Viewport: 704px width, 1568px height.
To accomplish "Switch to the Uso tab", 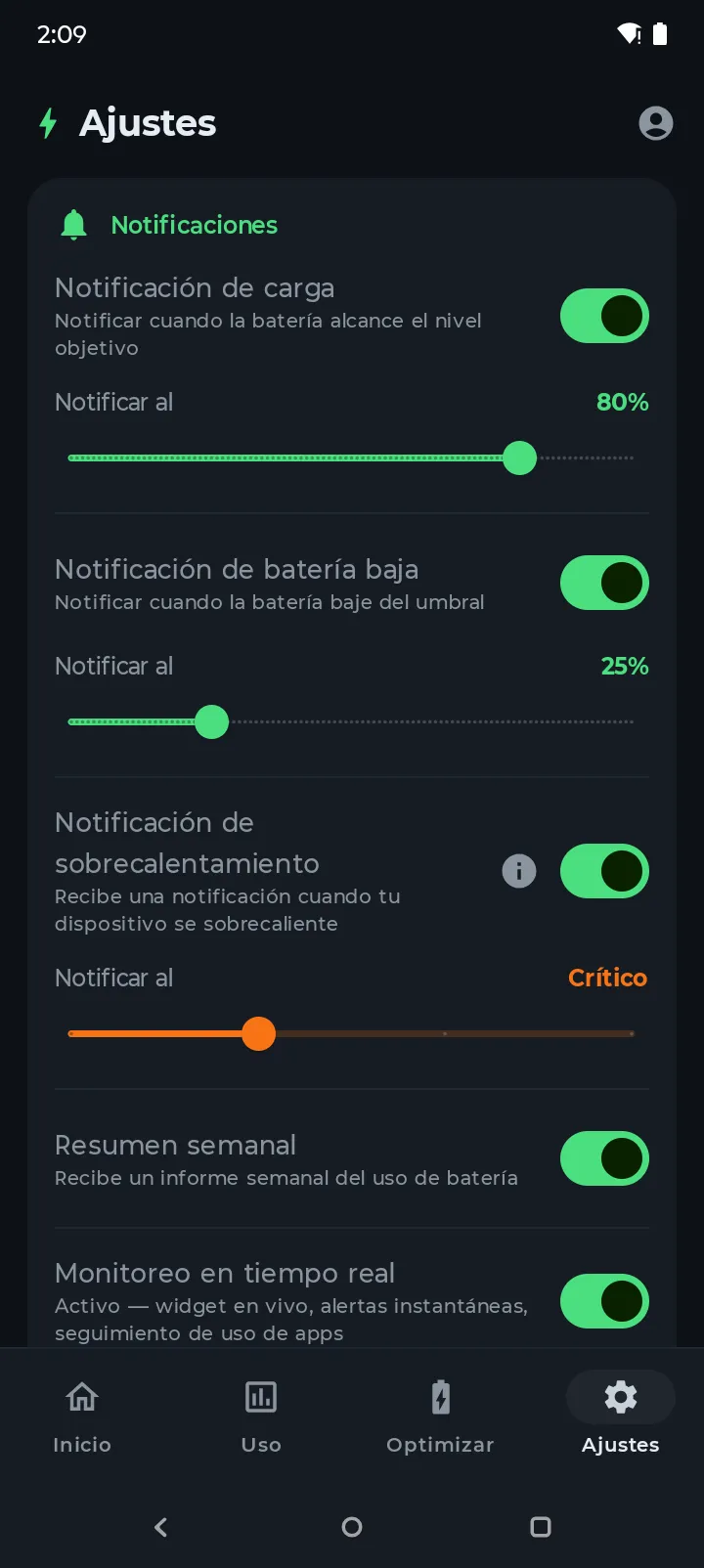I will click(261, 1417).
